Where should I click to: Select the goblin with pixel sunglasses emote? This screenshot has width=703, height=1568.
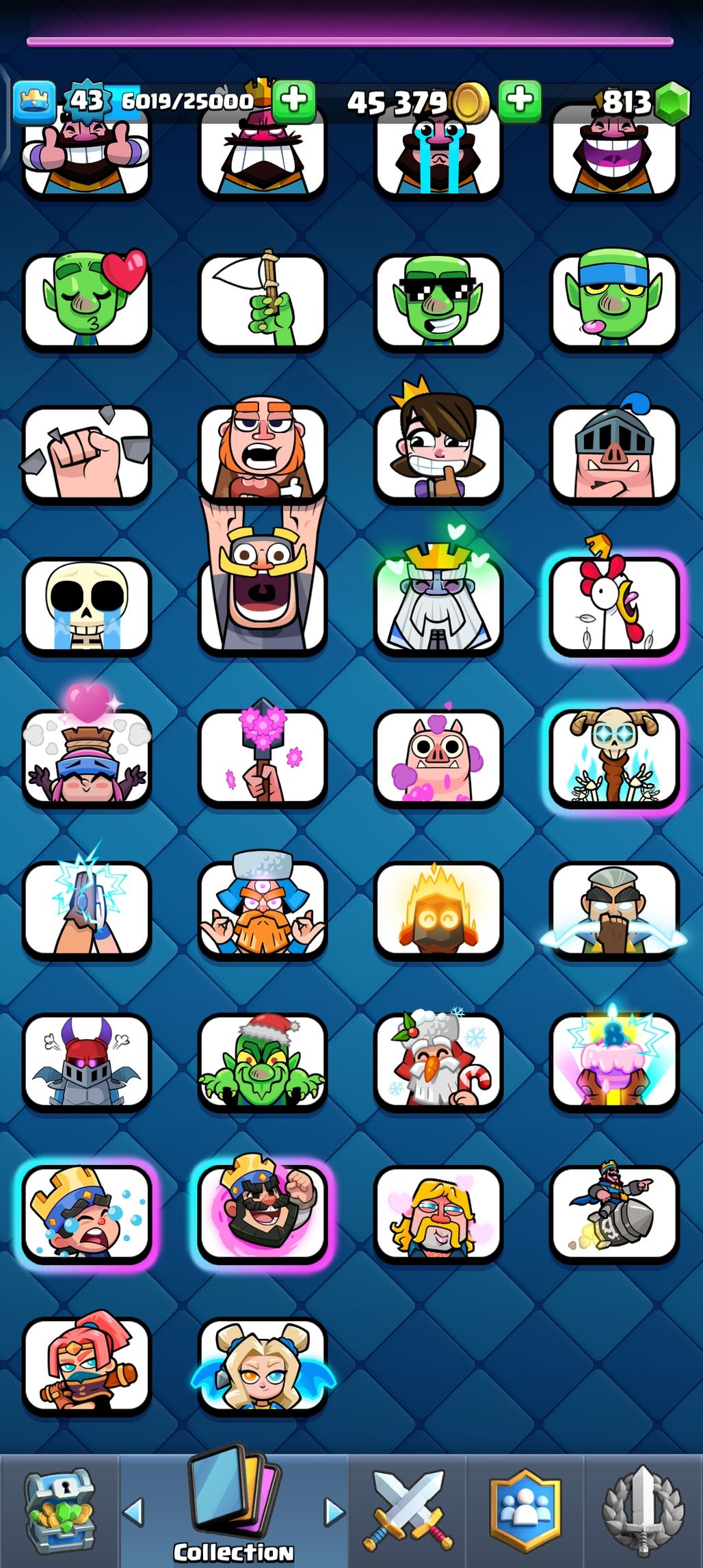pos(438,301)
